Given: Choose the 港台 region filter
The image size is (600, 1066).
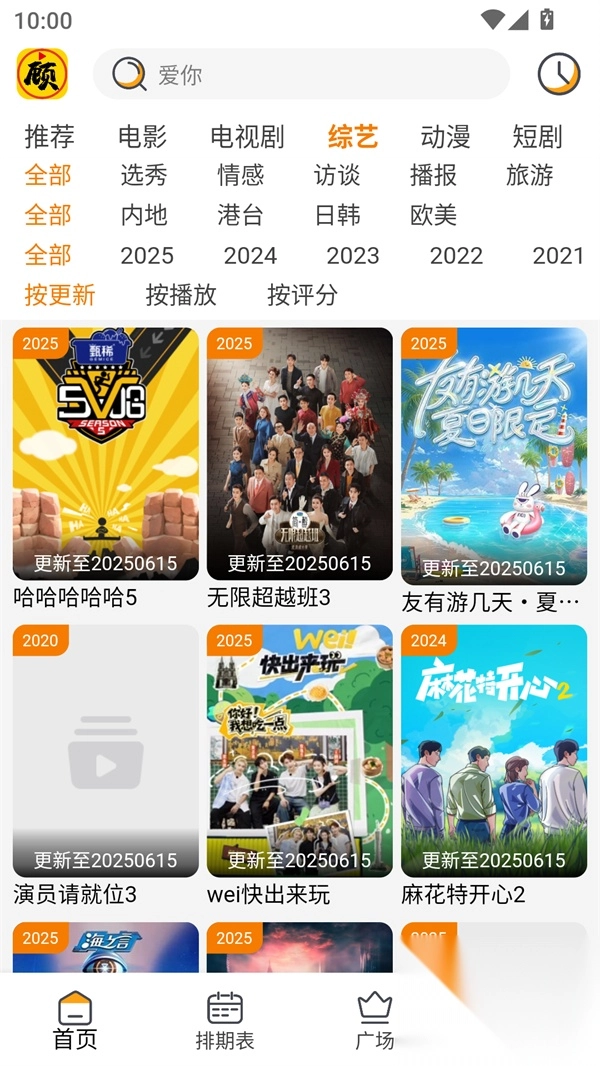Looking at the screenshot, I should (x=240, y=215).
